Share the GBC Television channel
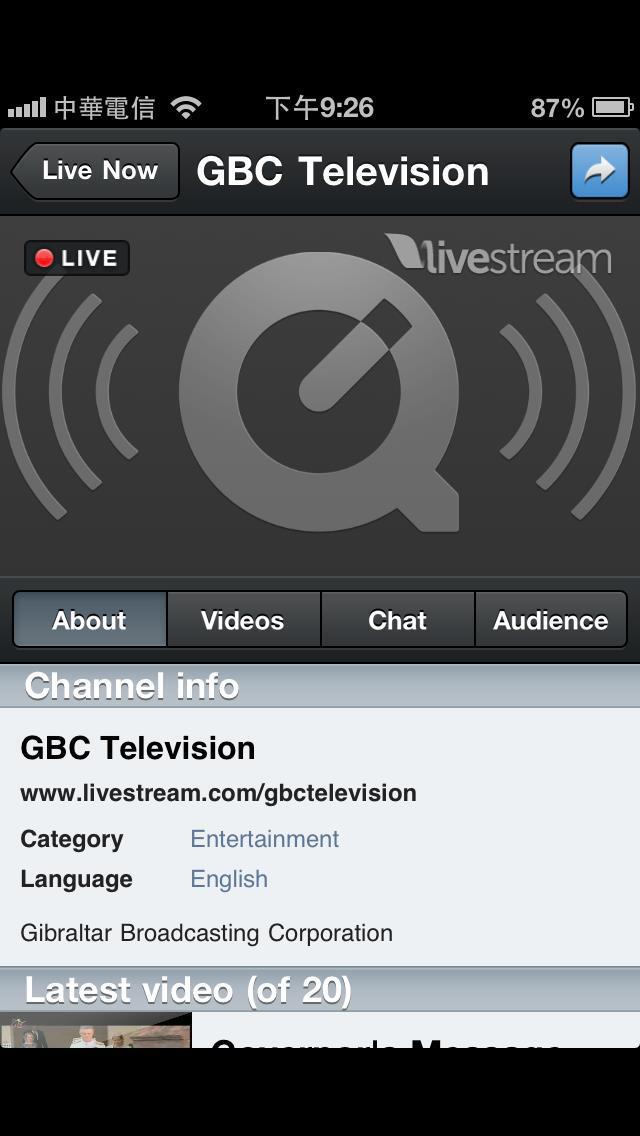Viewport: 640px width, 1136px height. pos(599,171)
